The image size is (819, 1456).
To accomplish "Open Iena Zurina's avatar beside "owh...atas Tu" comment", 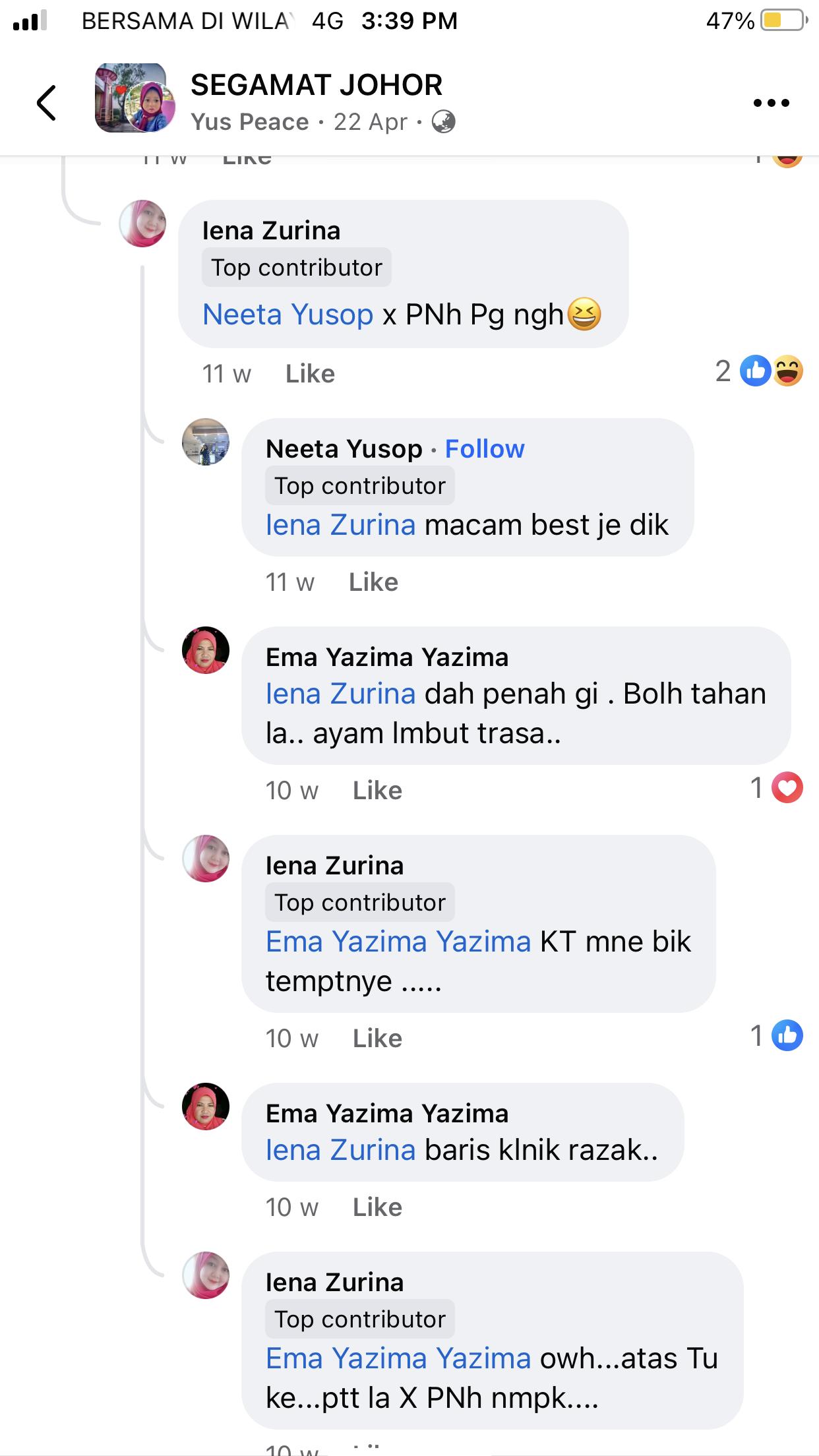I will click(206, 1275).
